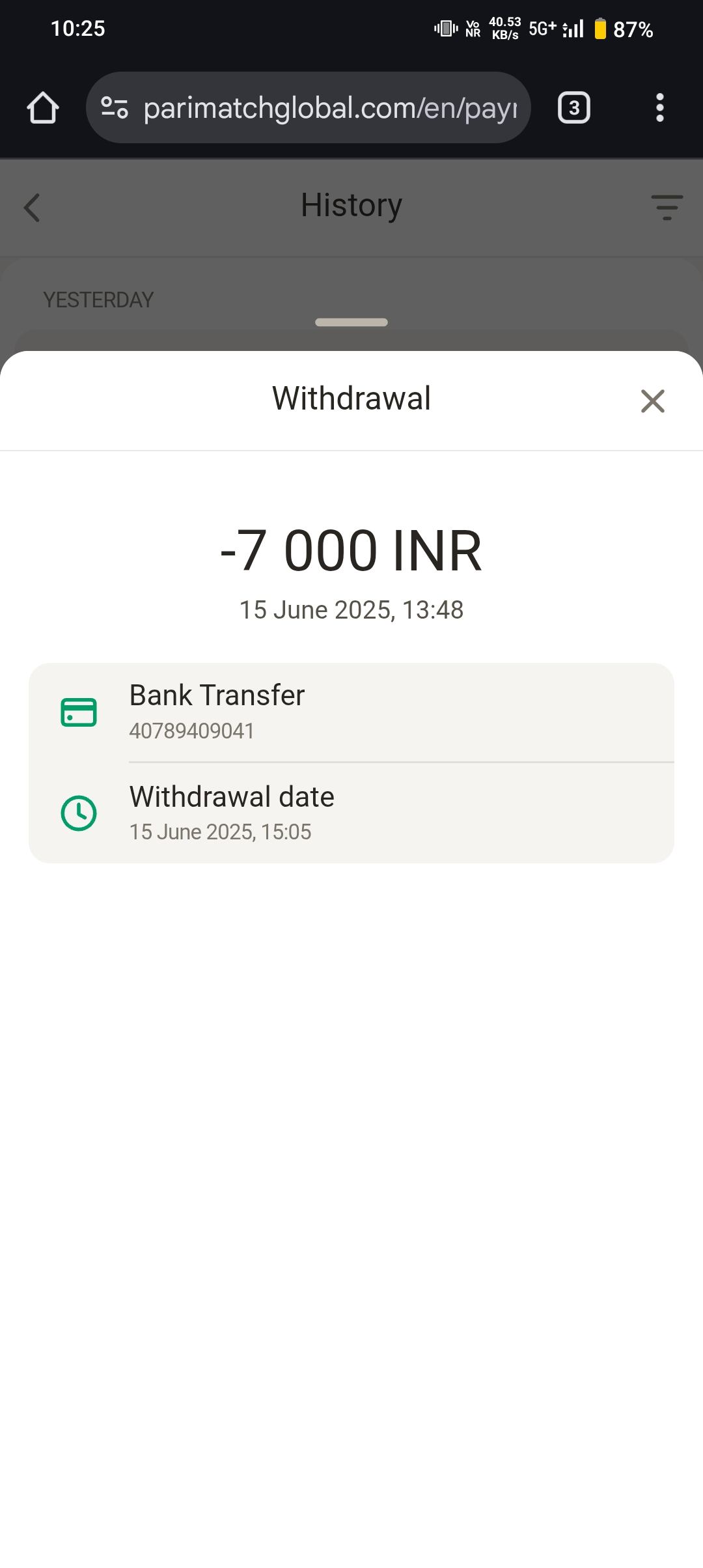Close the Withdrawal details sheet
The width and height of the screenshot is (703, 1568).
point(652,401)
